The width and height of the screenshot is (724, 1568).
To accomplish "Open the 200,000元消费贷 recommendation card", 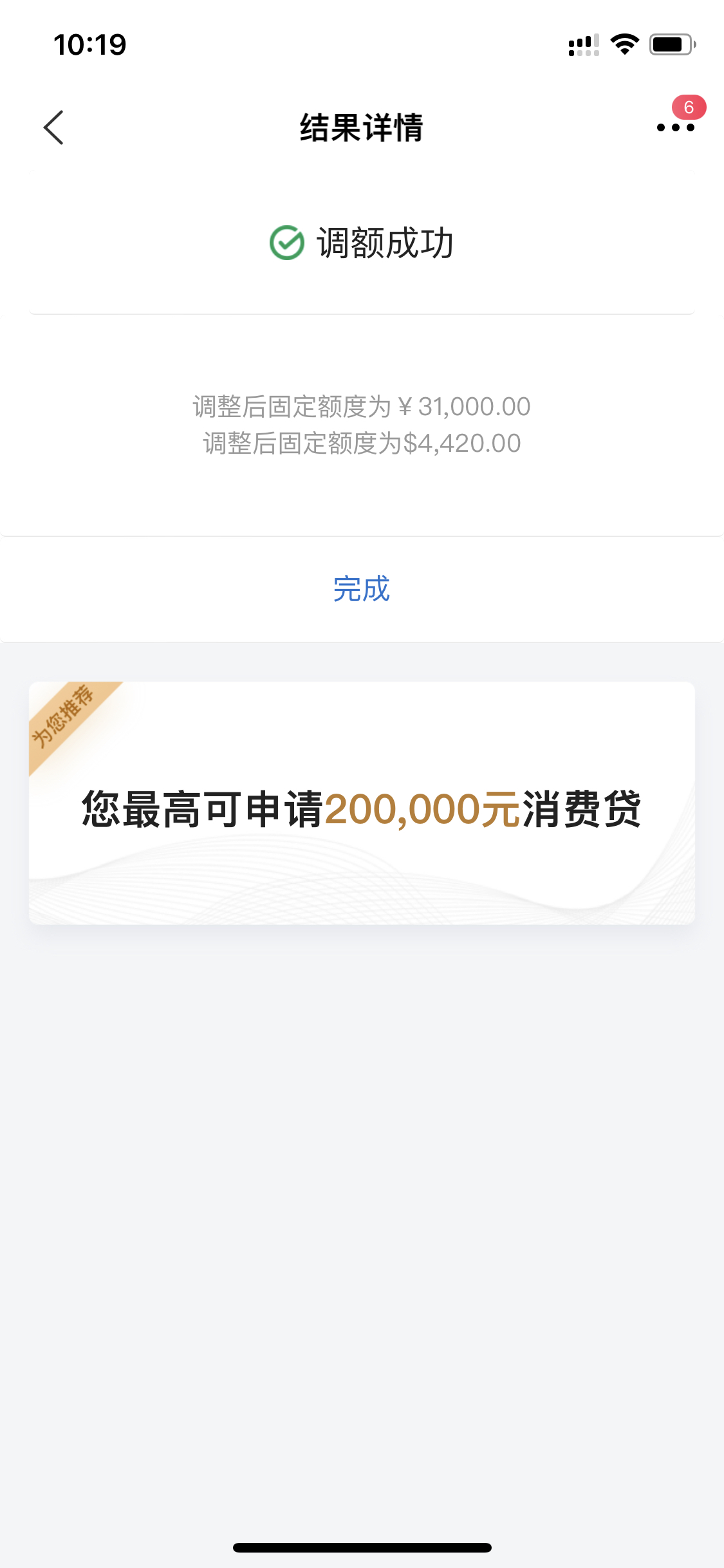I will [362, 803].
